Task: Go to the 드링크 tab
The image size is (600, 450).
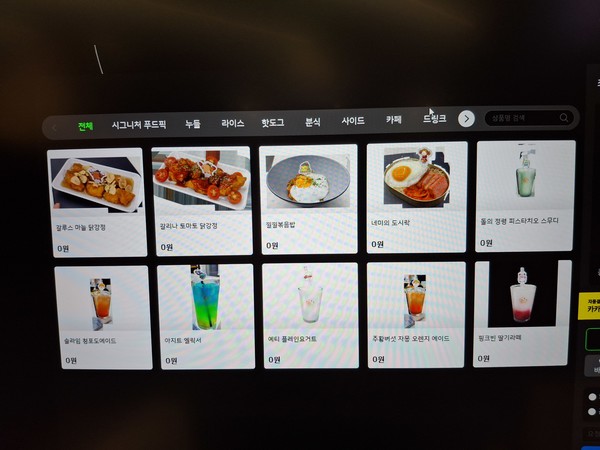Action: pyautogui.click(x=434, y=118)
